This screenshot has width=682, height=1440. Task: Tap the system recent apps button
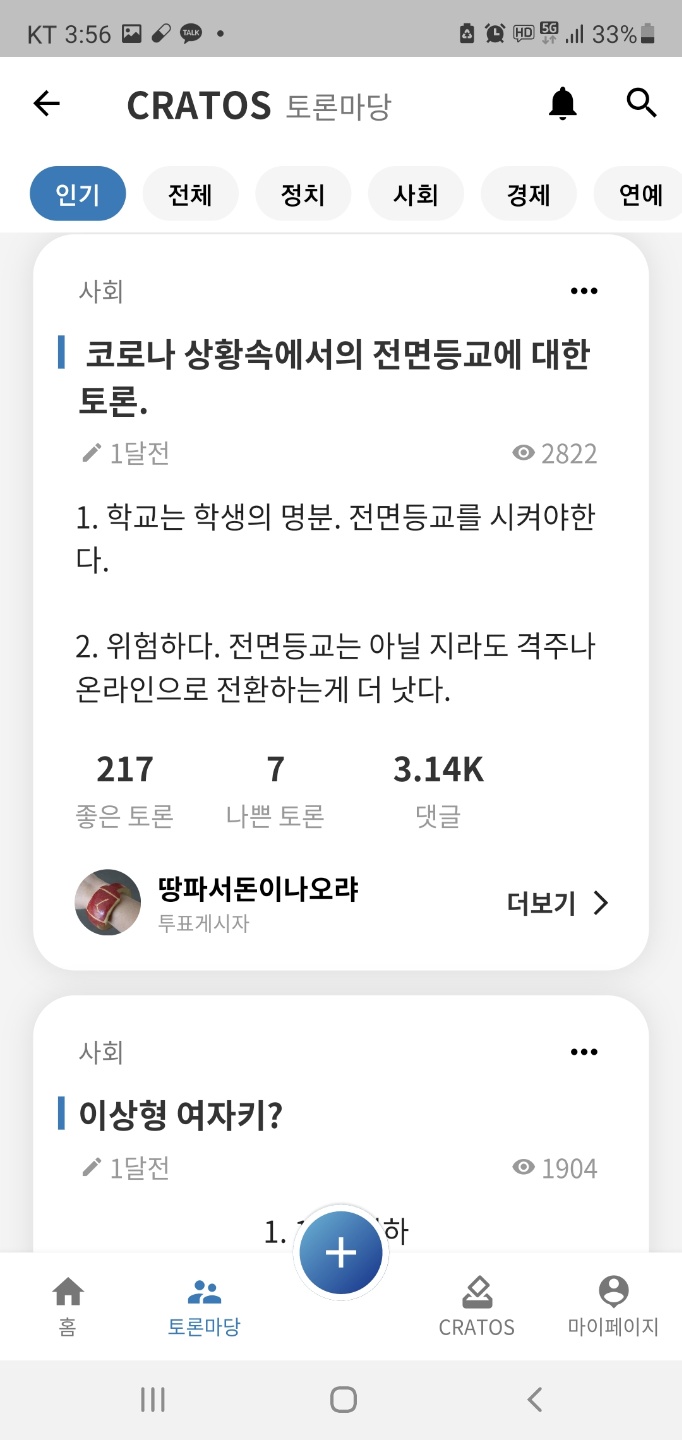pyautogui.click(x=152, y=1400)
